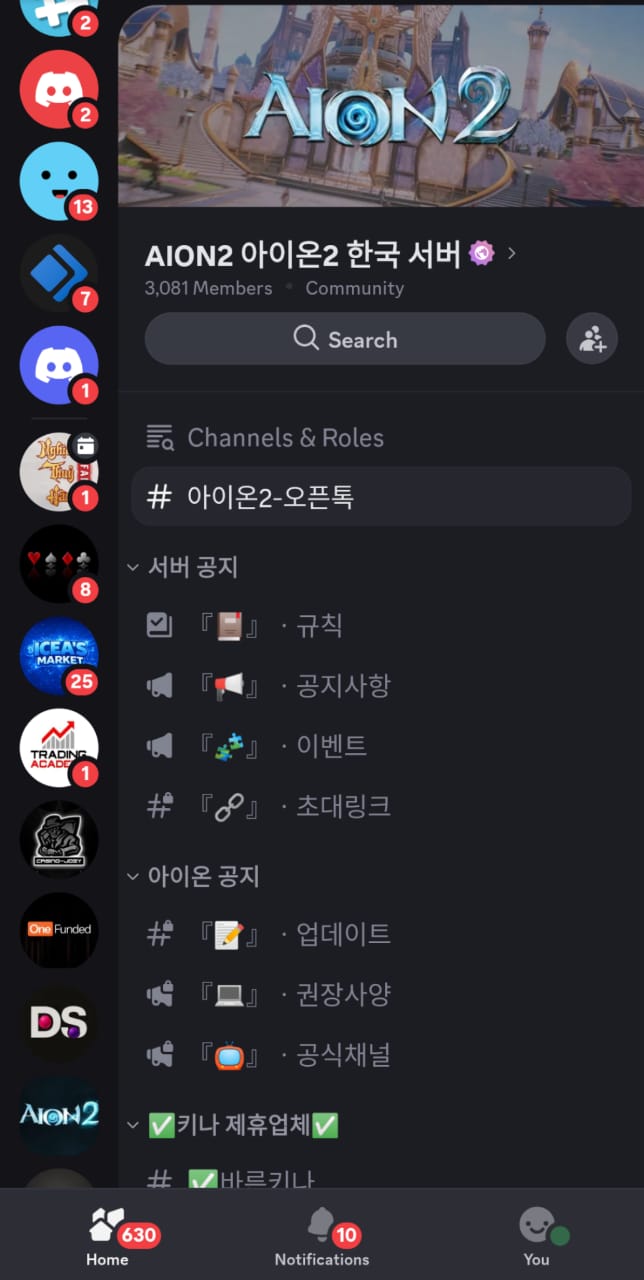The image size is (644, 1280).
Task: Open the 규칙 channel
Action: pyautogui.click(x=381, y=626)
